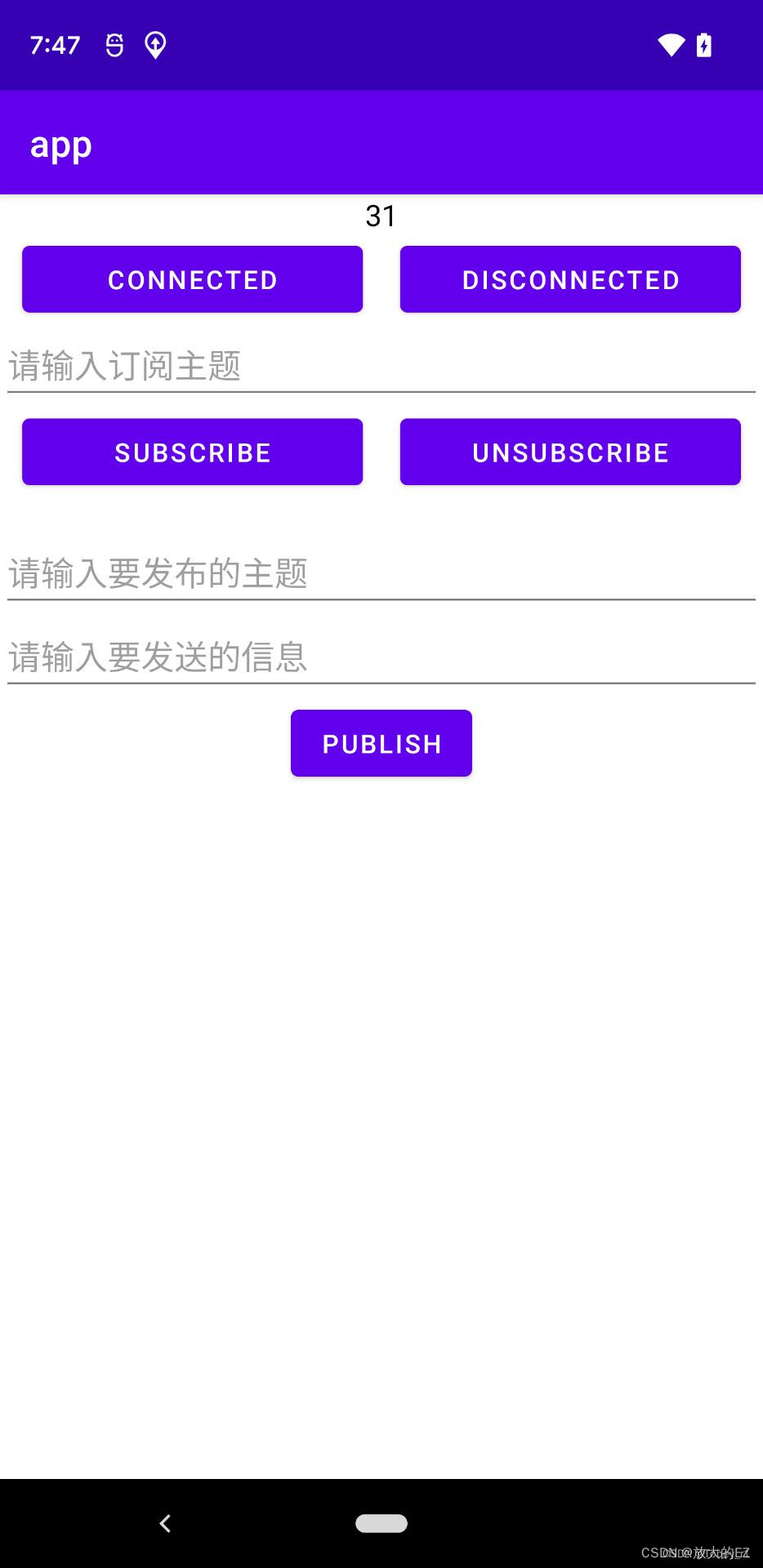Tap UNSUBSCRIBE to cancel the subscription
This screenshot has height=1568, width=763.
[x=569, y=451]
